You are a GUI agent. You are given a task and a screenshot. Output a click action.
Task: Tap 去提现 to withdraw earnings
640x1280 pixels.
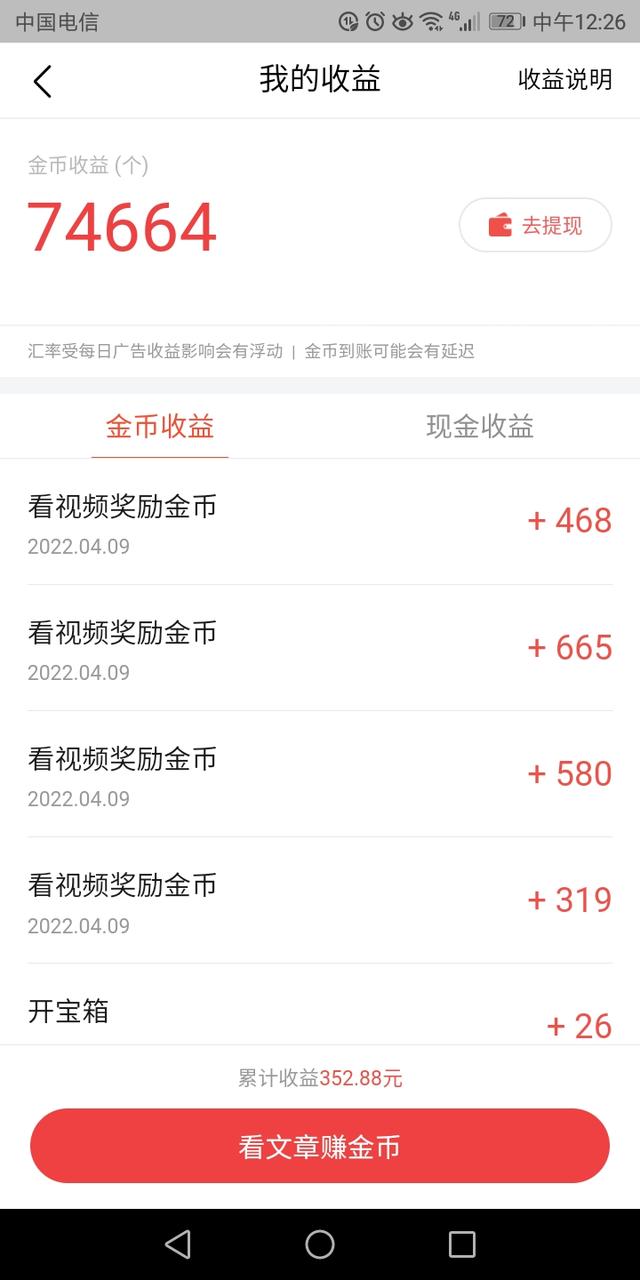pyautogui.click(x=535, y=225)
